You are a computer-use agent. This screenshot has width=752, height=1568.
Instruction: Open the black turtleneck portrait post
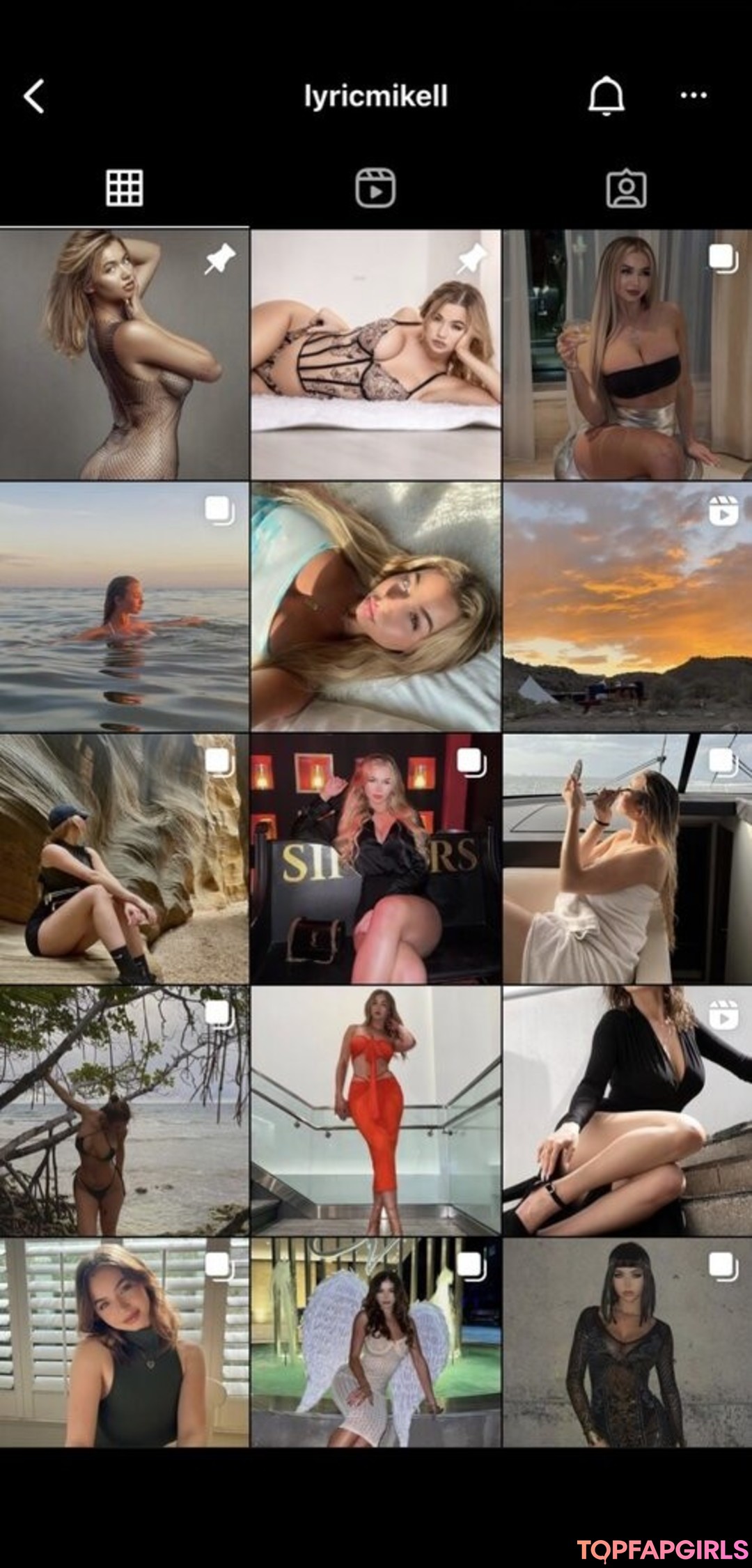pos(124,1343)
